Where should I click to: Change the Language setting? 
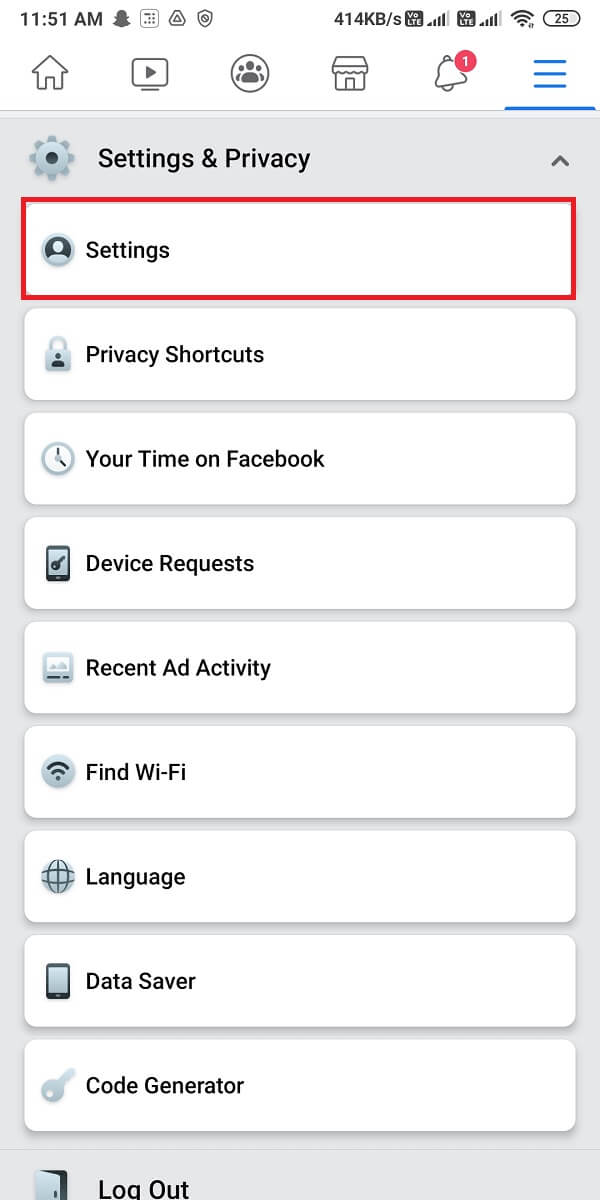click(299, 877)
